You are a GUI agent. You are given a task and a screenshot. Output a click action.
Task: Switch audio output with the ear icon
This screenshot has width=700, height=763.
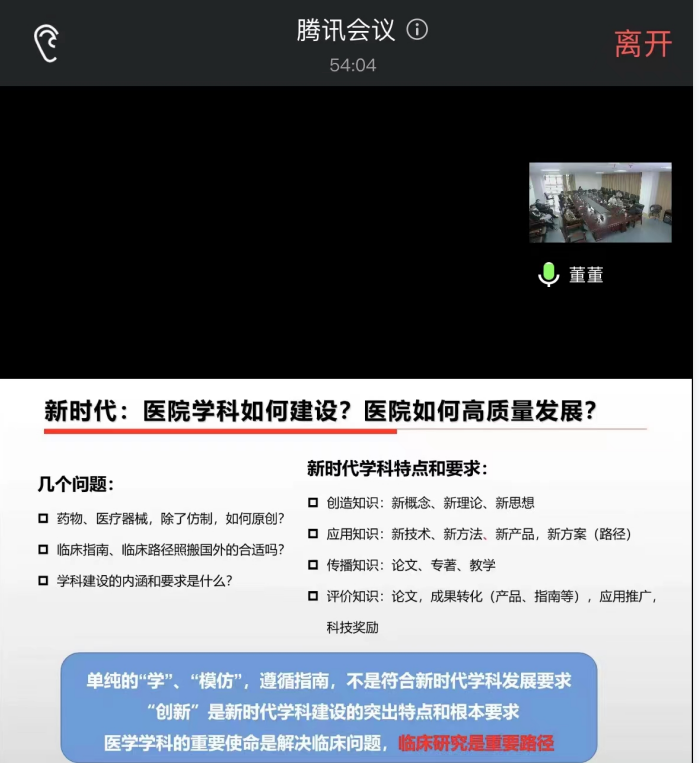coord(46,43)
